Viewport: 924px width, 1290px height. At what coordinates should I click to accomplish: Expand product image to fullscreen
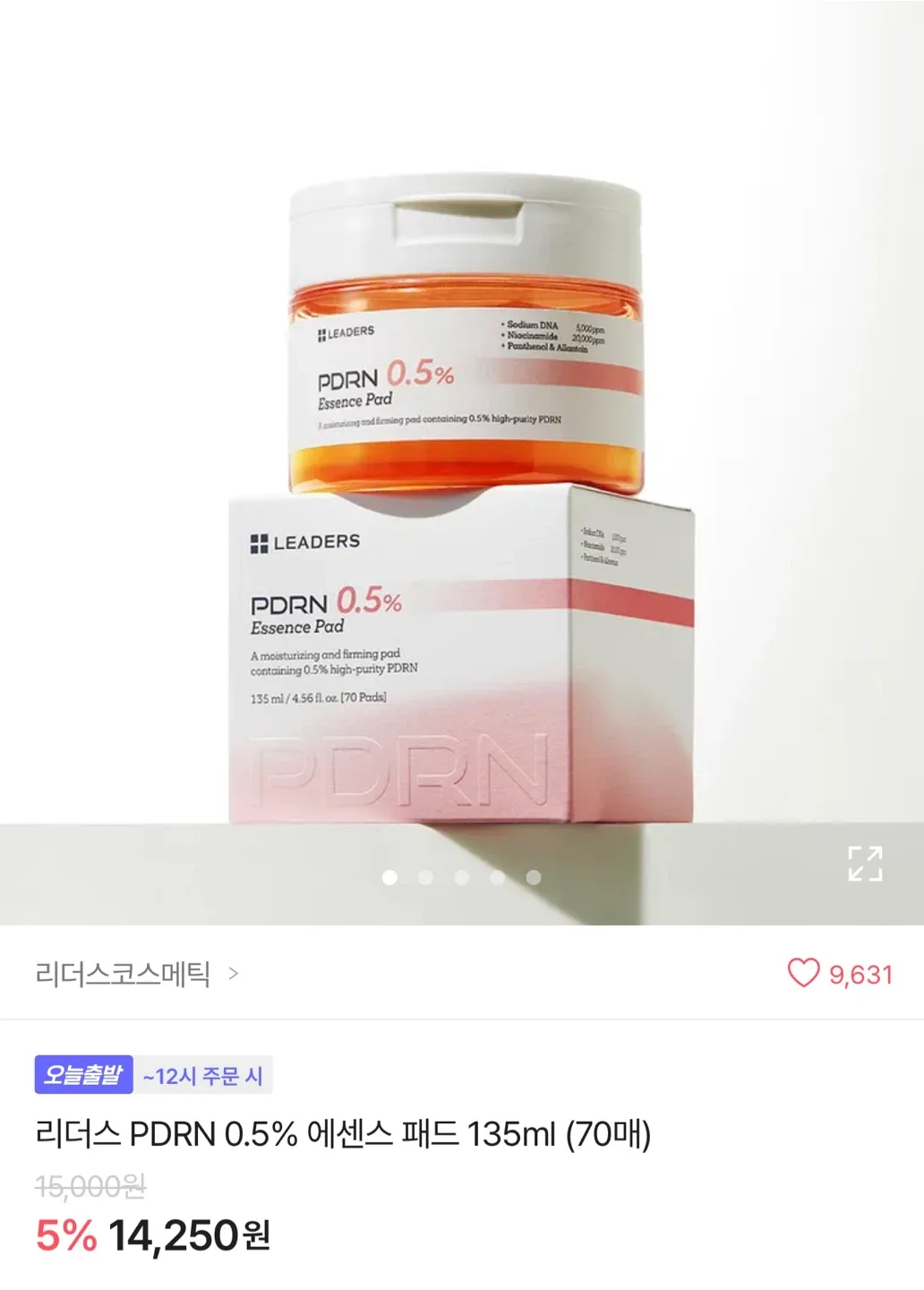pyautogui.click(x=865, y=864)
